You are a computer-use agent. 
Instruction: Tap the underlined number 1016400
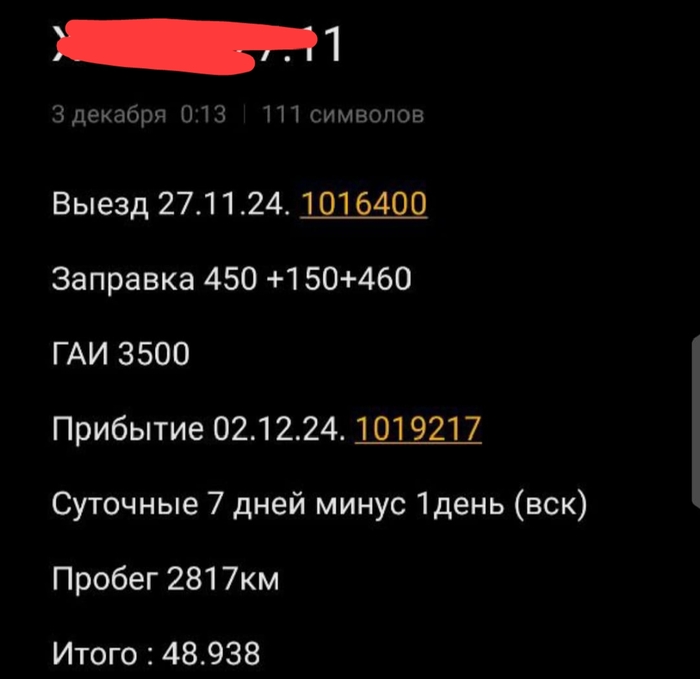363,205
